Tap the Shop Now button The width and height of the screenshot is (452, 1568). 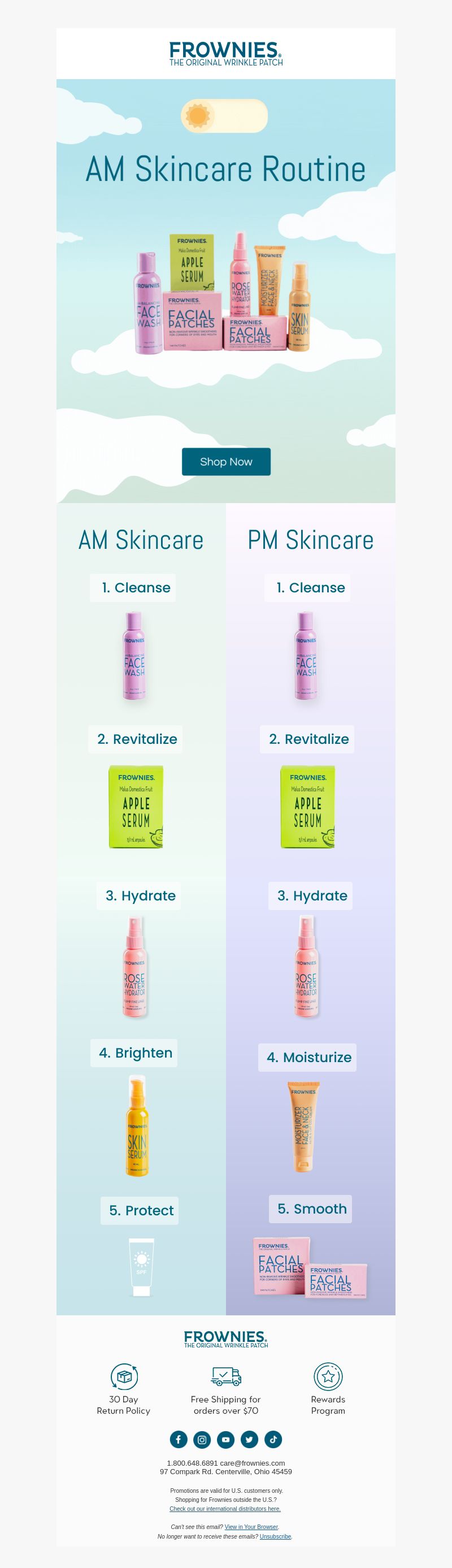click(x=225, y=461)
